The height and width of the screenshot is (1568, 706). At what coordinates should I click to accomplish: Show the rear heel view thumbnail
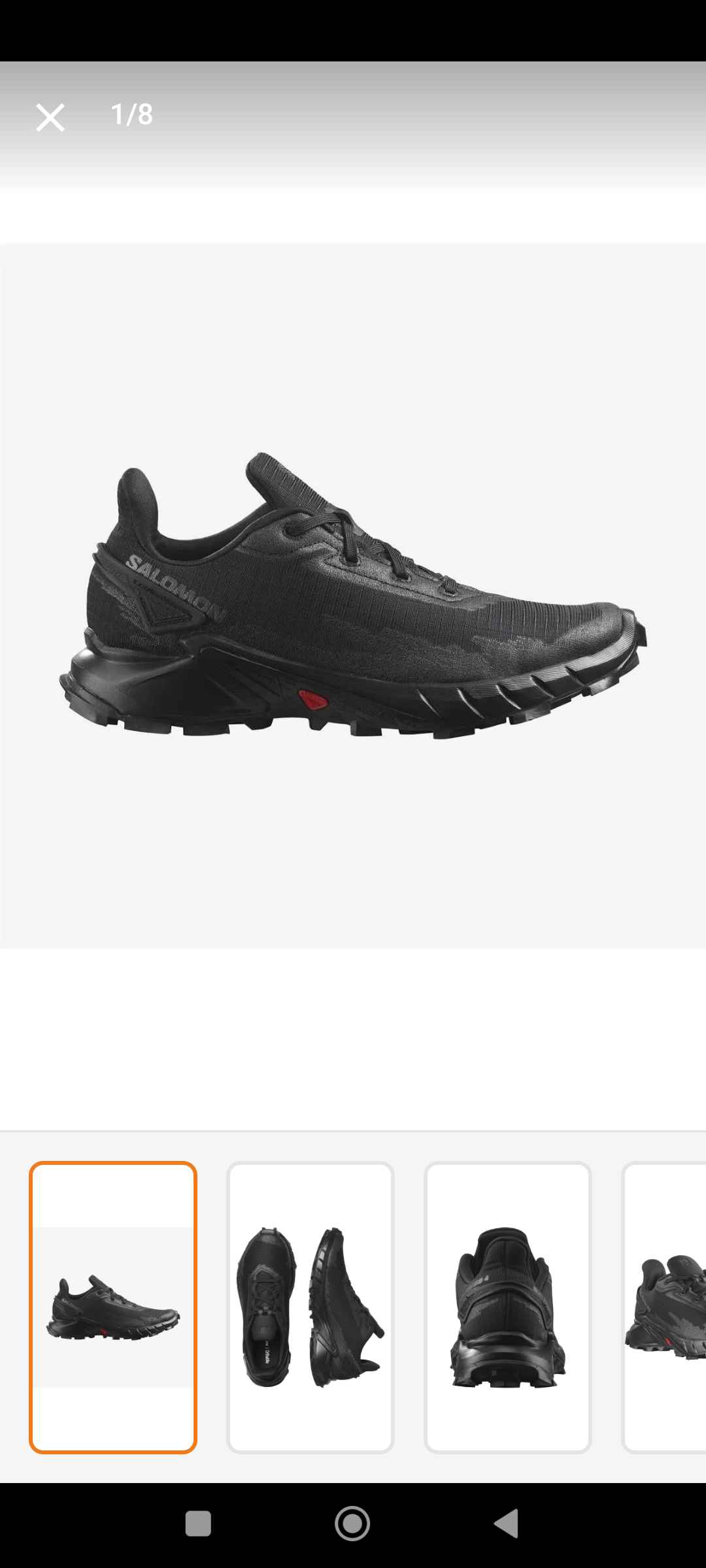(x=508, y=1307)
